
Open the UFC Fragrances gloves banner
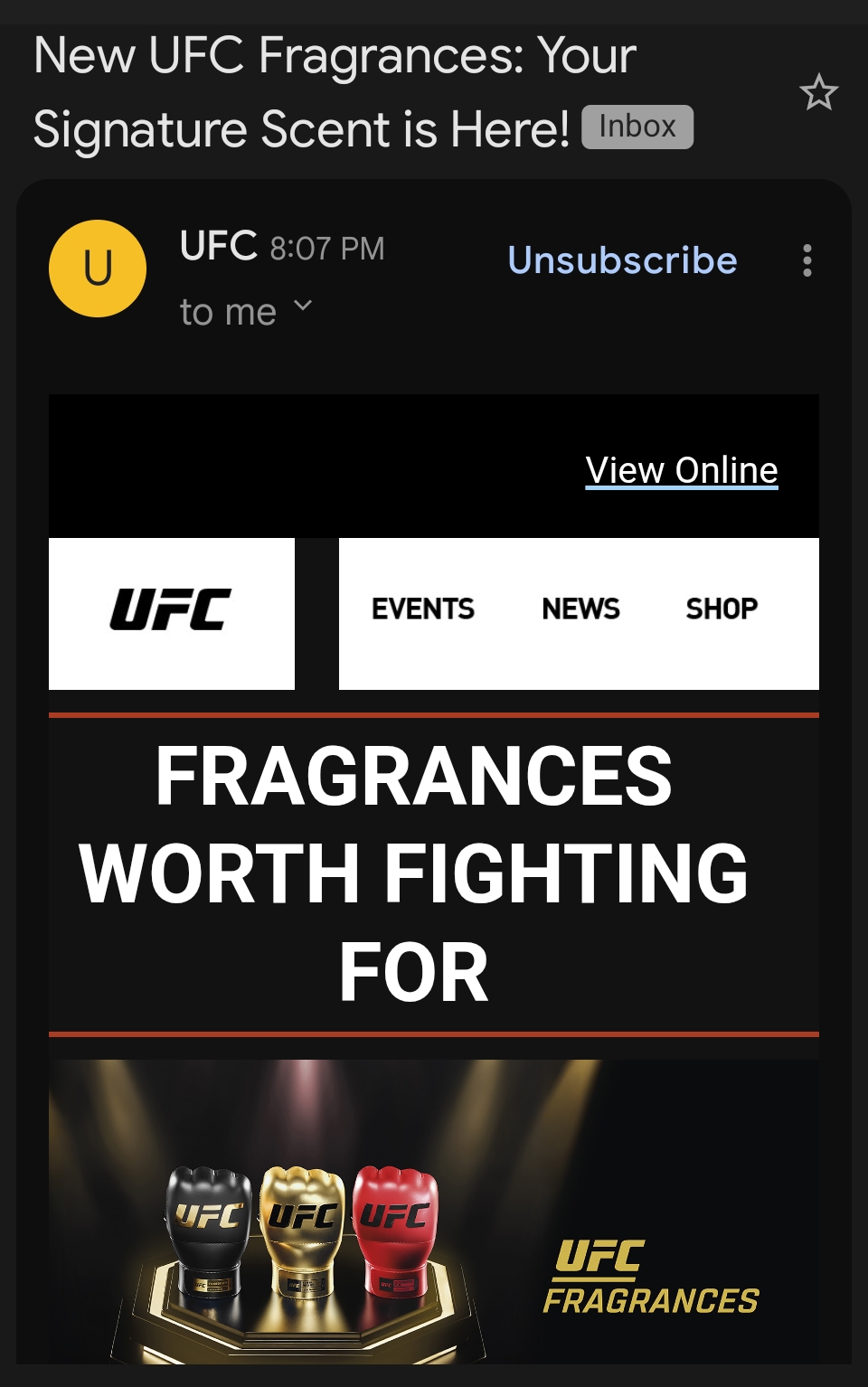pos(434,1212)
